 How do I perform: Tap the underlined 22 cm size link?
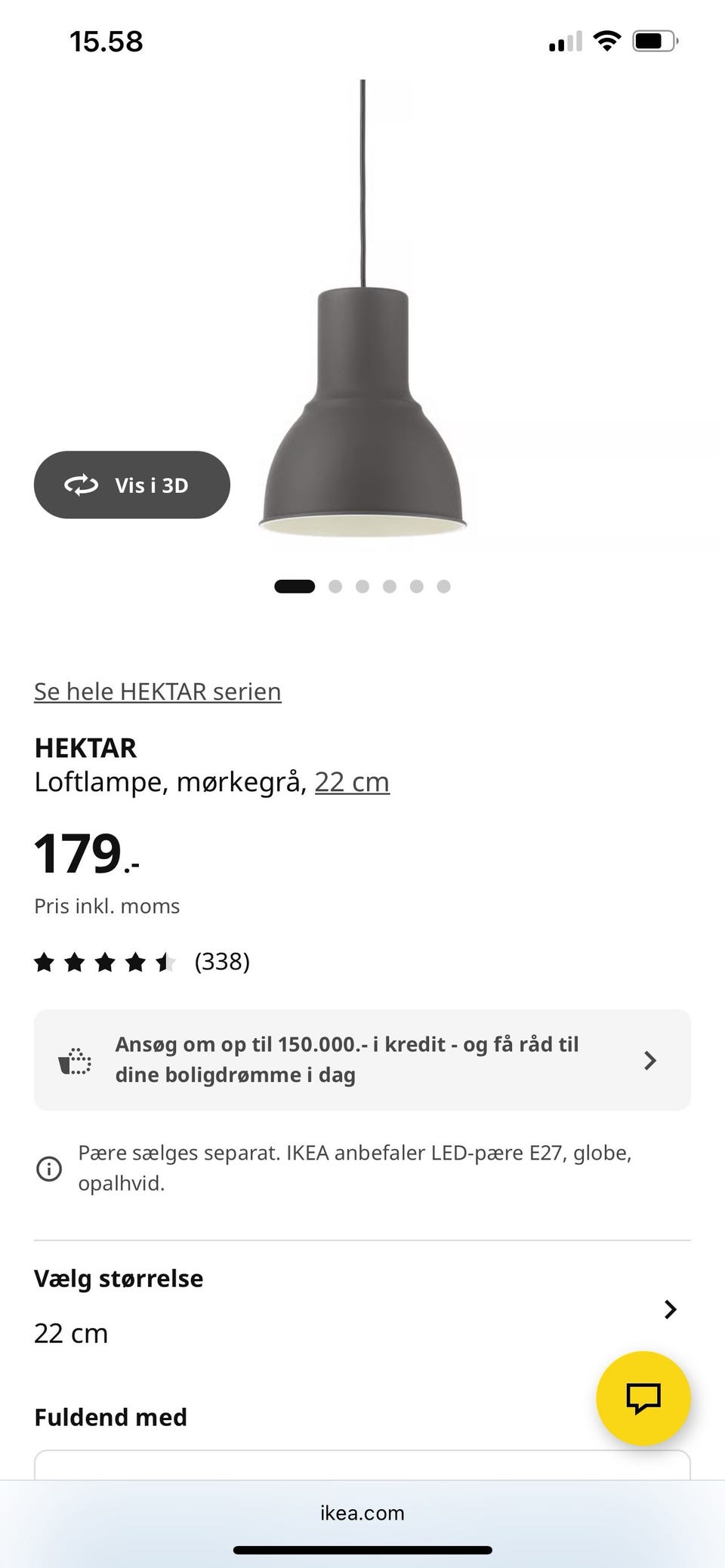(x=352, y=782)
